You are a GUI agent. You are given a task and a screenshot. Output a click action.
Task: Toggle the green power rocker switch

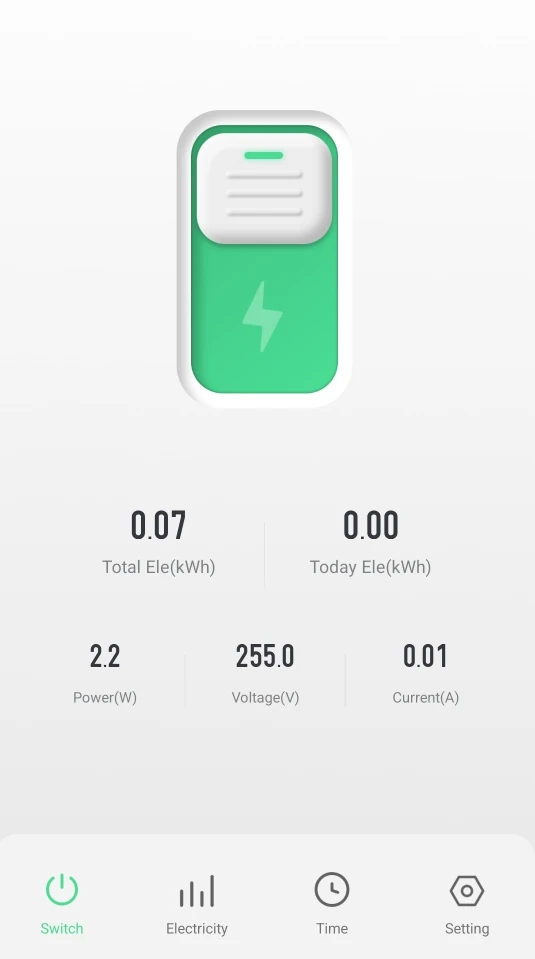point(264,259)
